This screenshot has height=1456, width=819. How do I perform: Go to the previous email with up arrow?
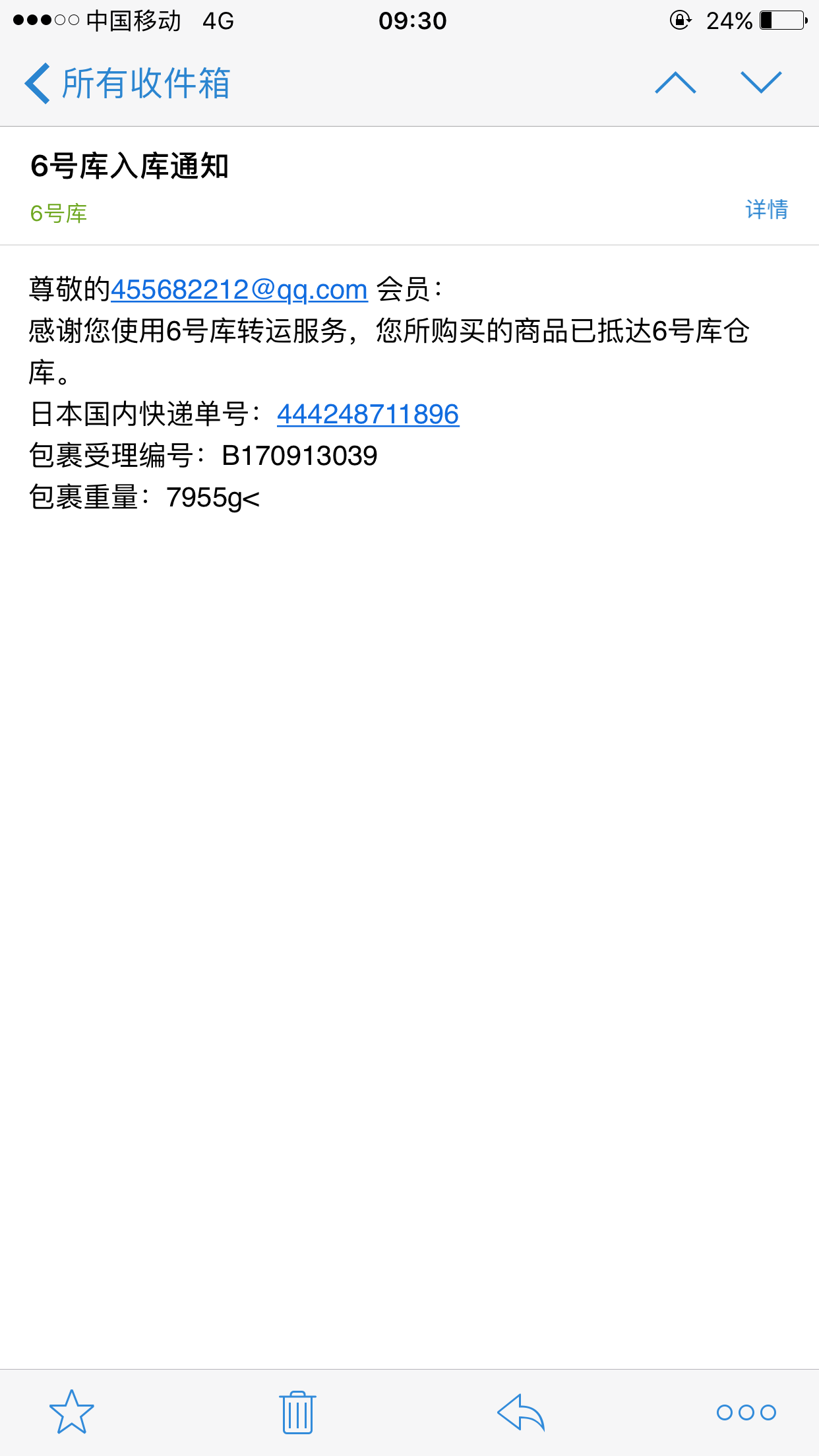(x=675, y=82)
